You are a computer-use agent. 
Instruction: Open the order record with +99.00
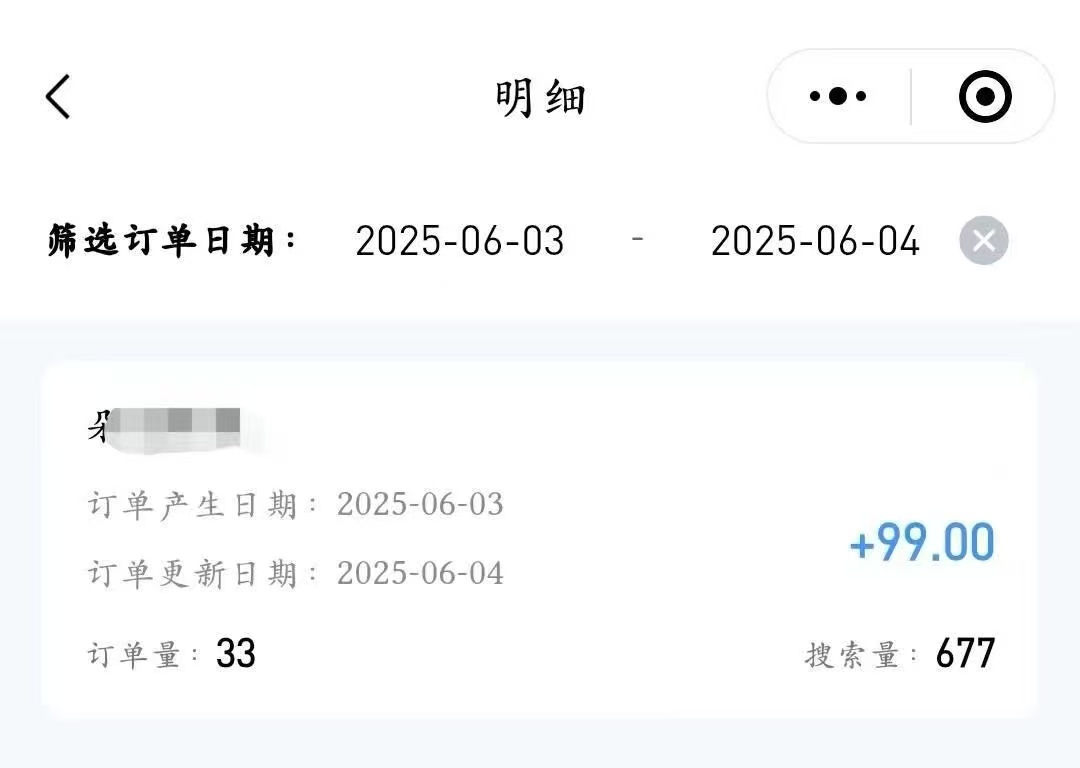click(540, 540)
